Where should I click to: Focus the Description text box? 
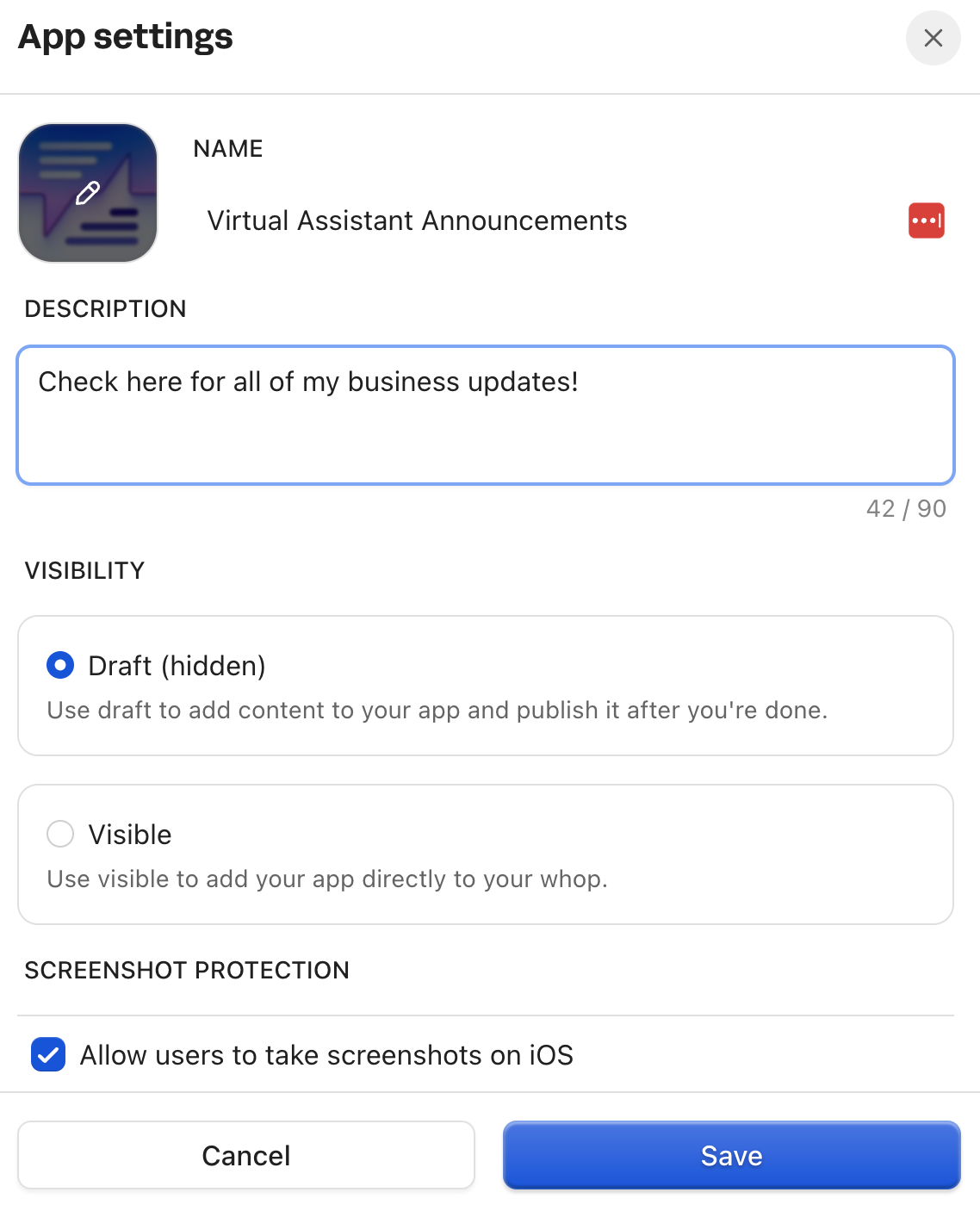click(x=485, y=415)
